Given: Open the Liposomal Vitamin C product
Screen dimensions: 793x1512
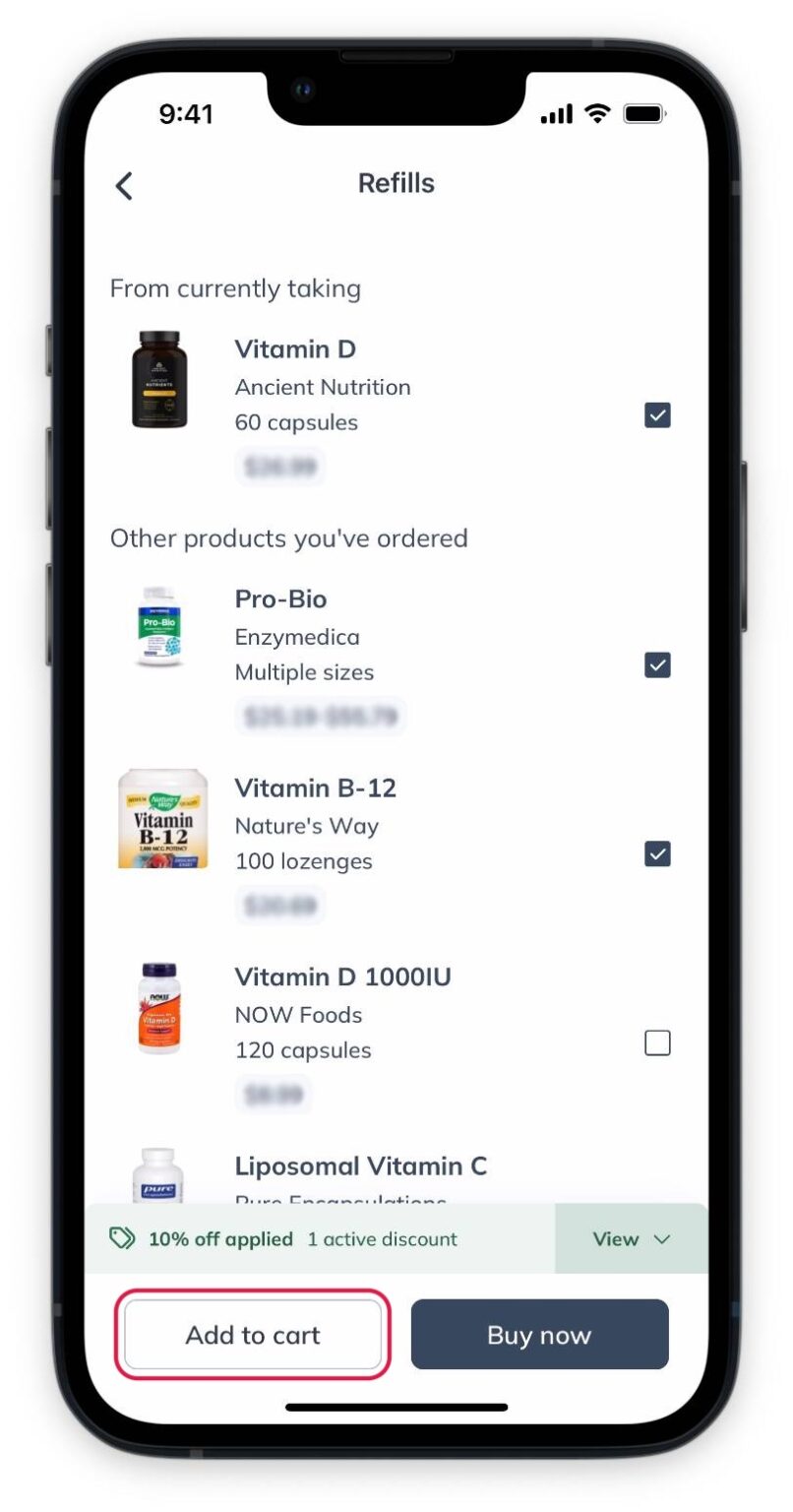Looking at the screenshot, I should click(x=360, y=1166).
